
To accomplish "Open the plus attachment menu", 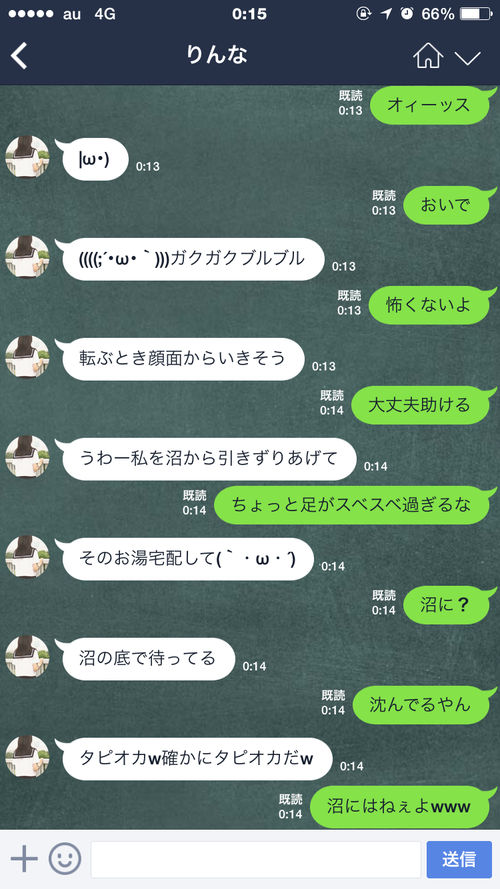I will point(24,860).
